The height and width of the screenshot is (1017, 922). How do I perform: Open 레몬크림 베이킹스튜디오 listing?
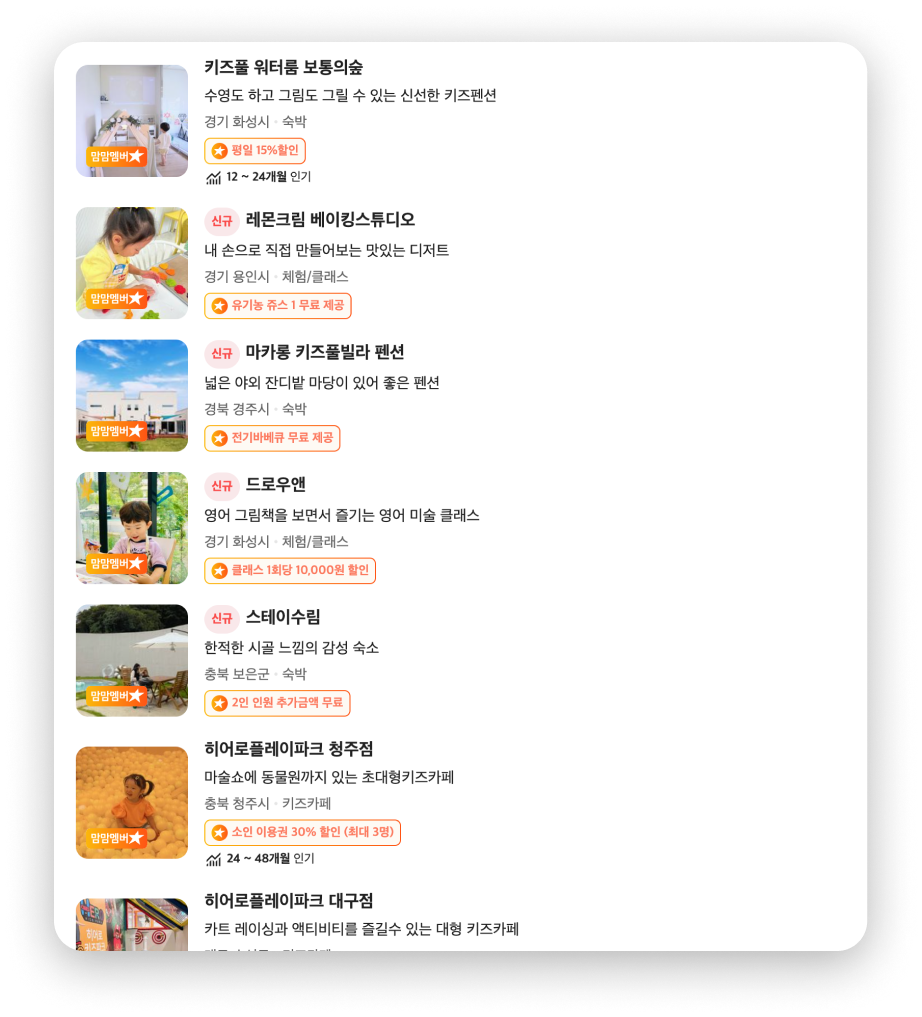[x=330, y=220]
